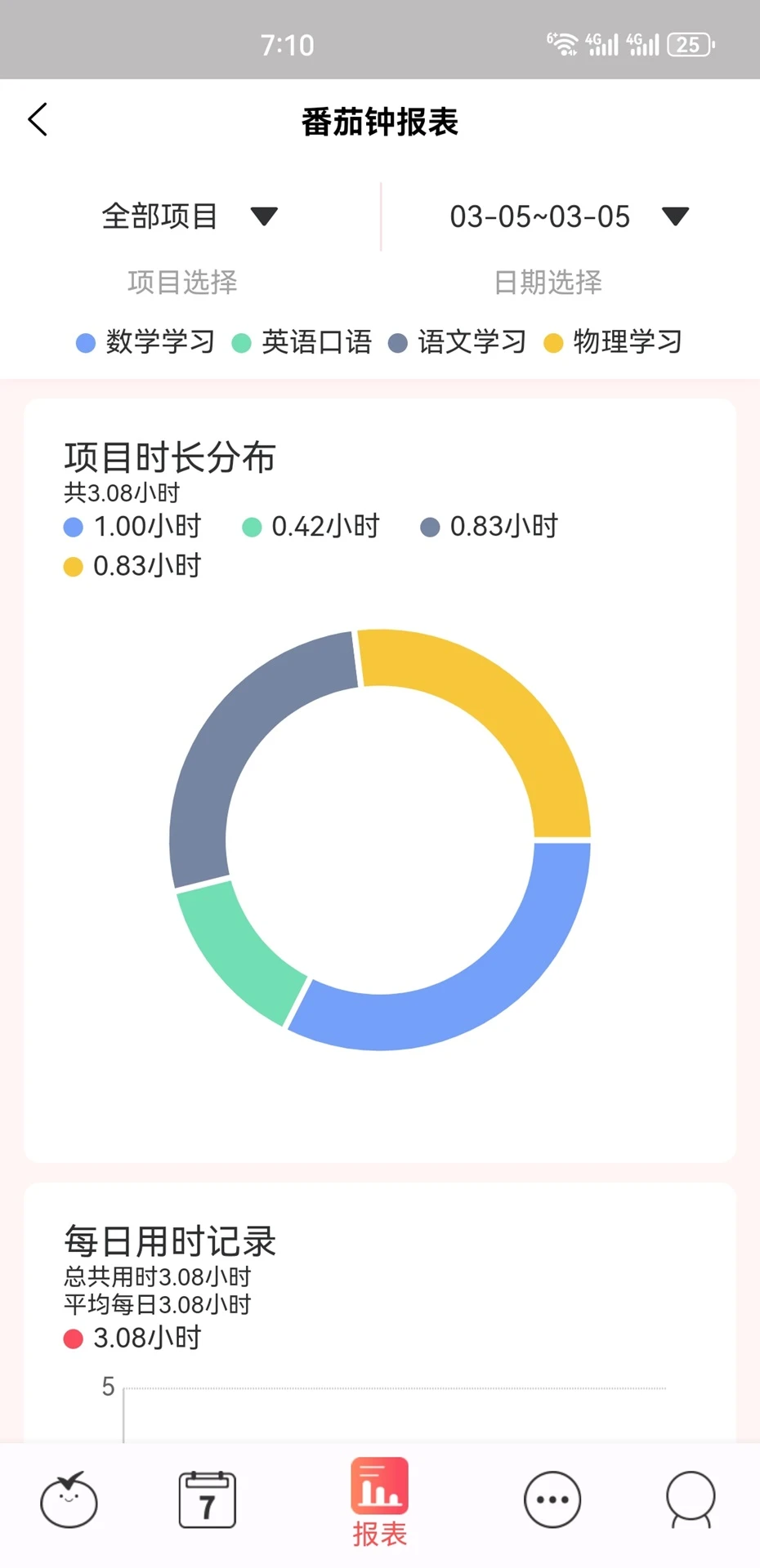The image size is (760, 1568).
Task: Switch to the tomato timer tab
Action: coord(69,1499)
